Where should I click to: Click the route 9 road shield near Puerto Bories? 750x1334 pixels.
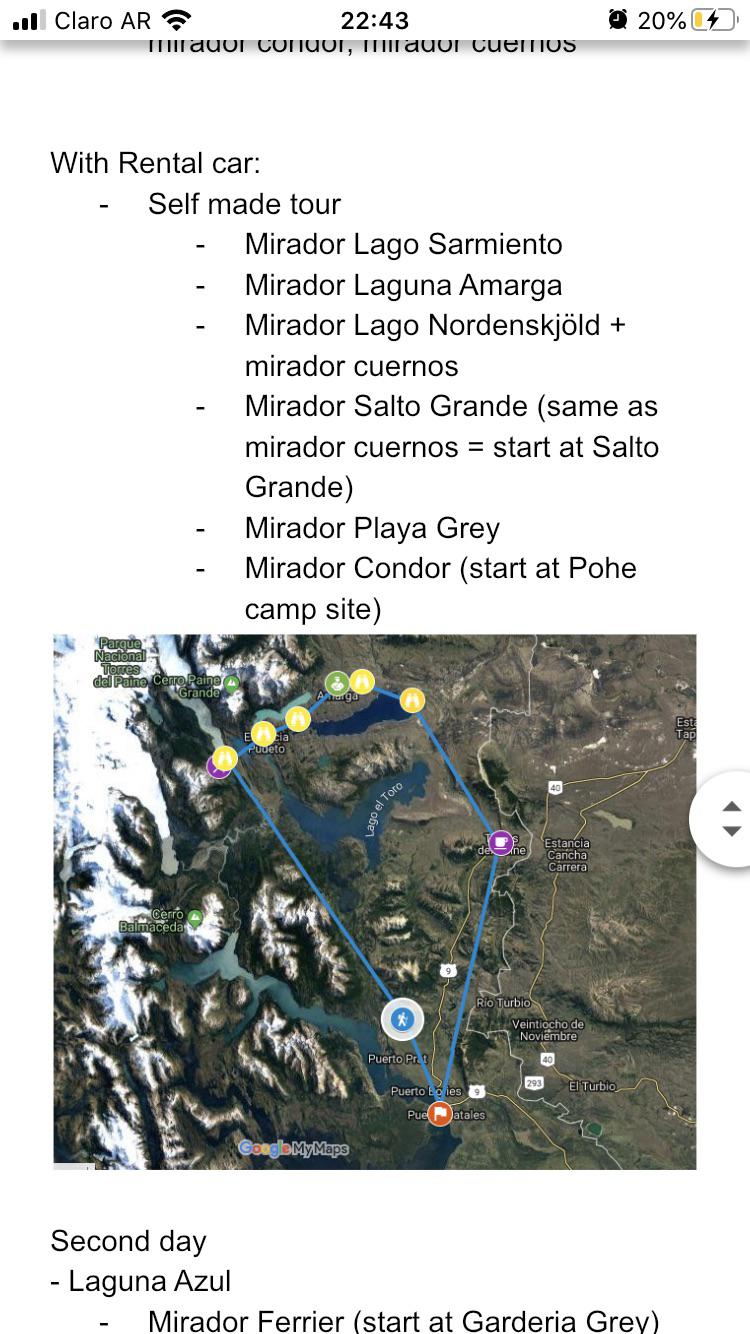click(477, 1092)
